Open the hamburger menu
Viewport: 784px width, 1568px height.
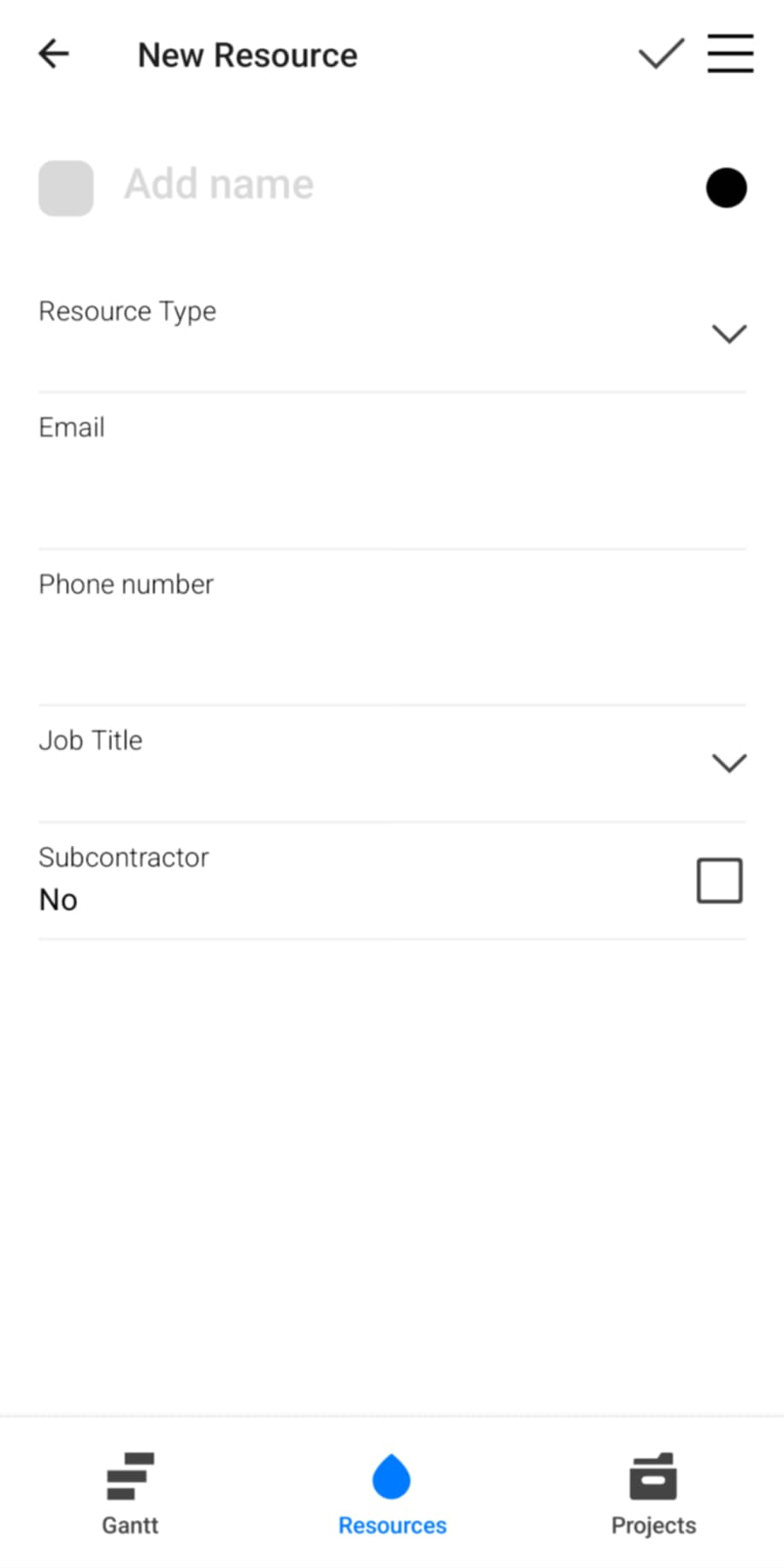(x=730, y=54)
